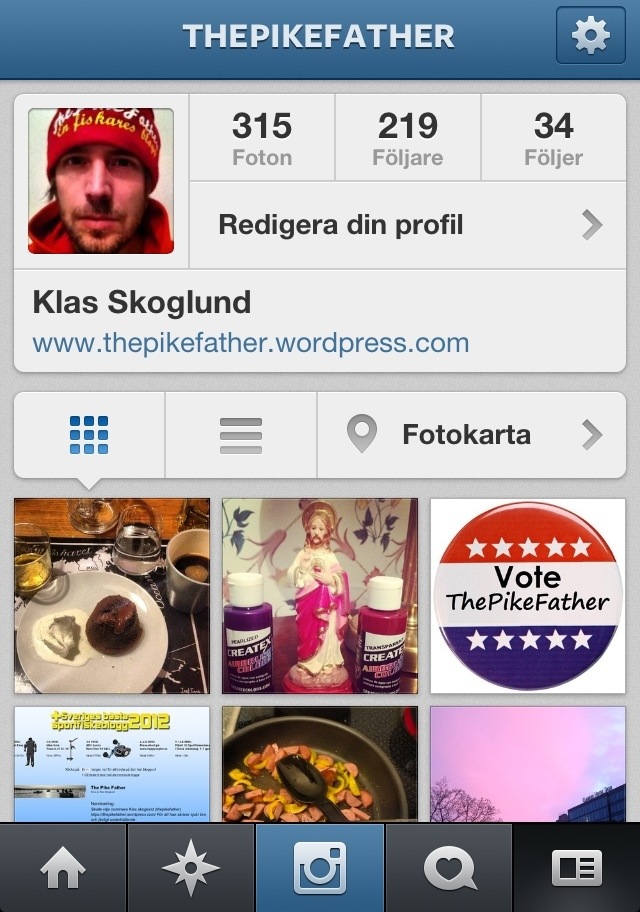Open the settings gear icon
The image size is (640, 912).
(590, 36)
